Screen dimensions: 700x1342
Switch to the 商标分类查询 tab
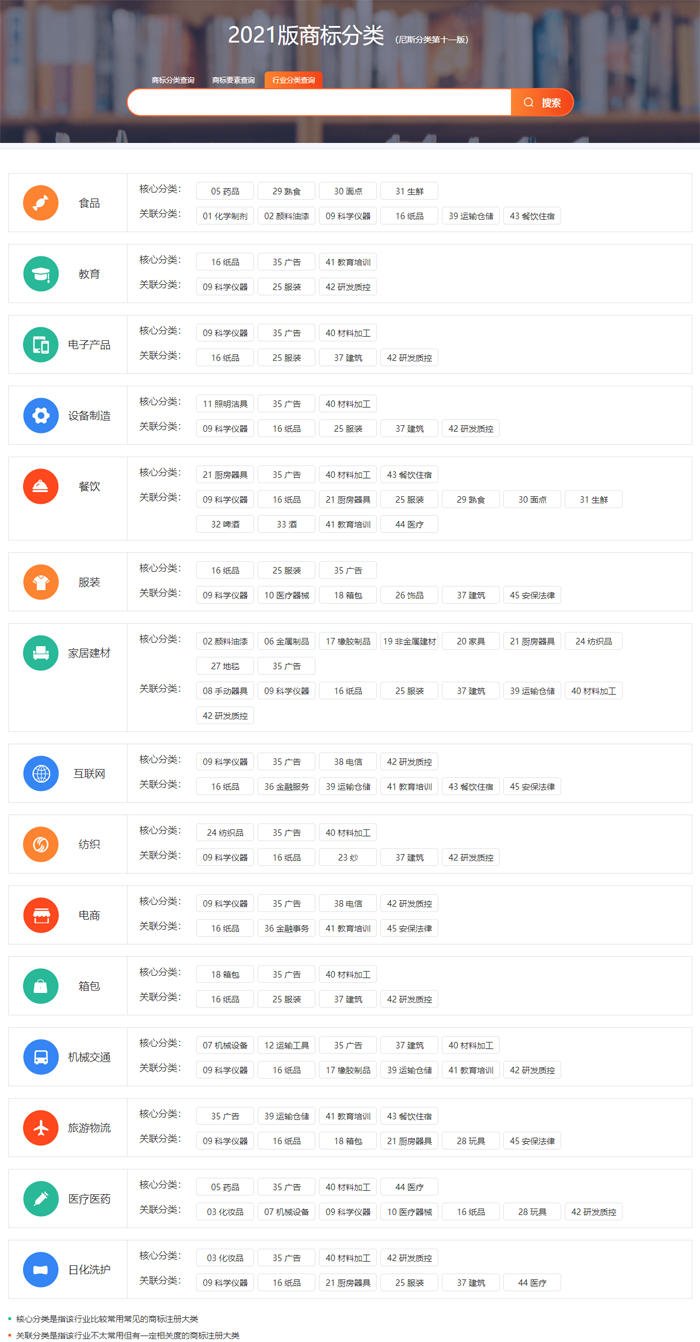[x=173, y=80]
